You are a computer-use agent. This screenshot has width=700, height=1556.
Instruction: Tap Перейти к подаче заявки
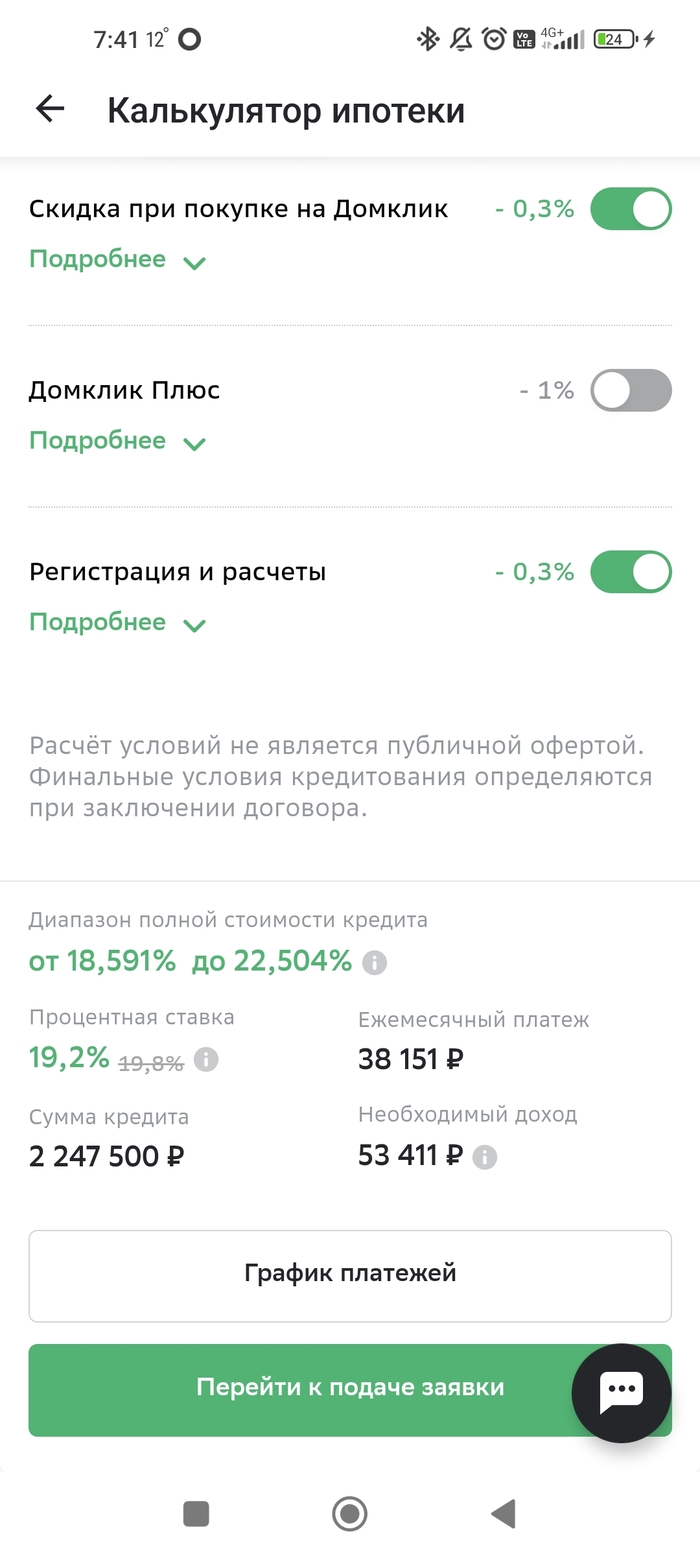point(300,1388)
